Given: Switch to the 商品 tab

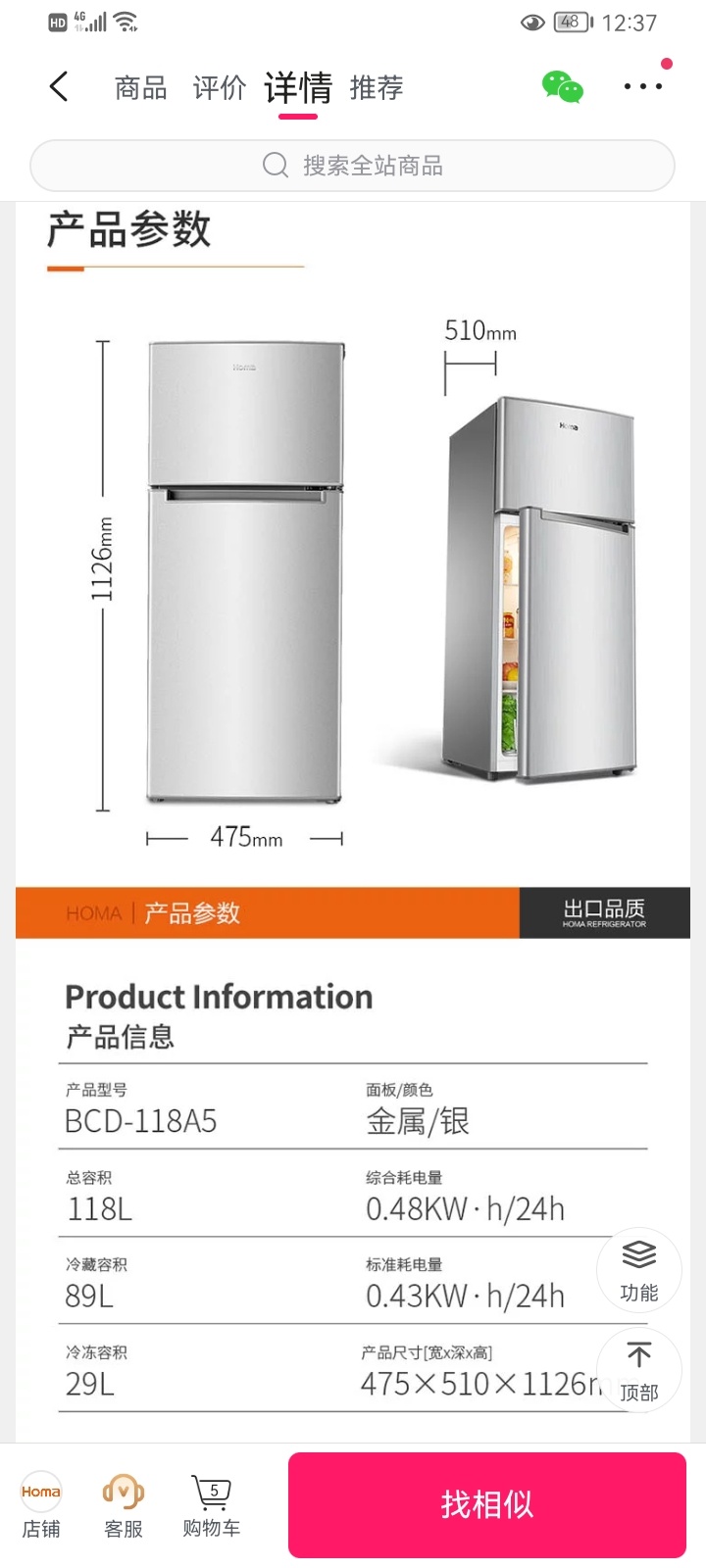Looking at the screenshot, I should coord(141,88).
